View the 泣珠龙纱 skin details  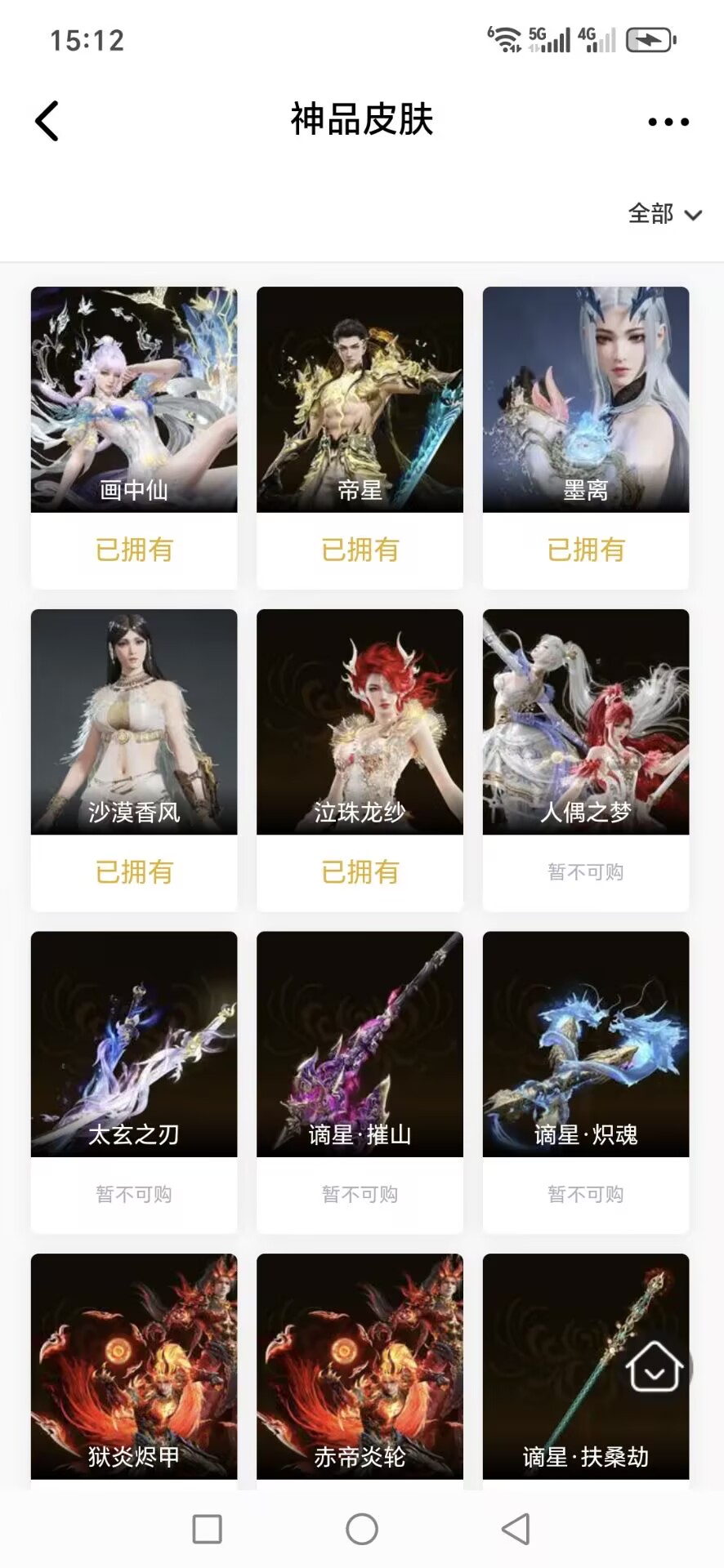(x=360, y=722)
